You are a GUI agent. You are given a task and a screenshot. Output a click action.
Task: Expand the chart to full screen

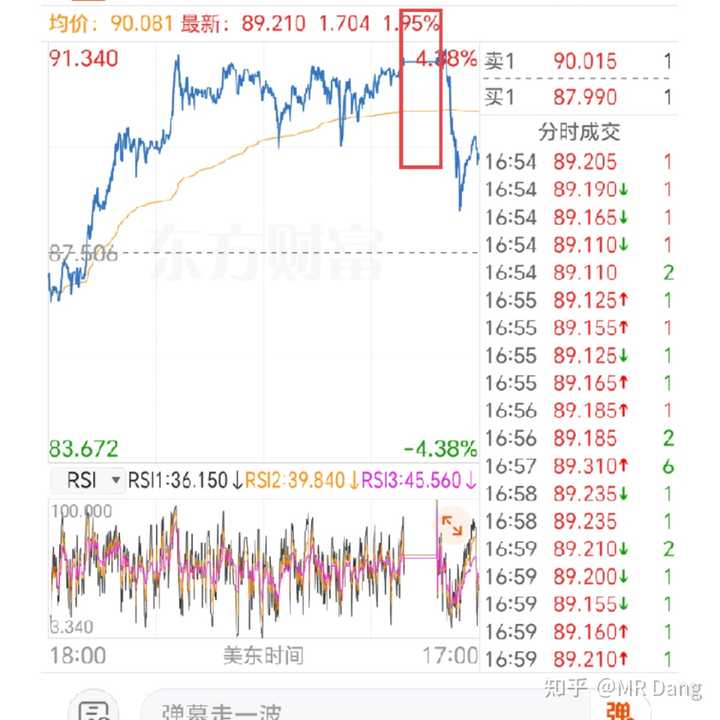pos(451,524)
